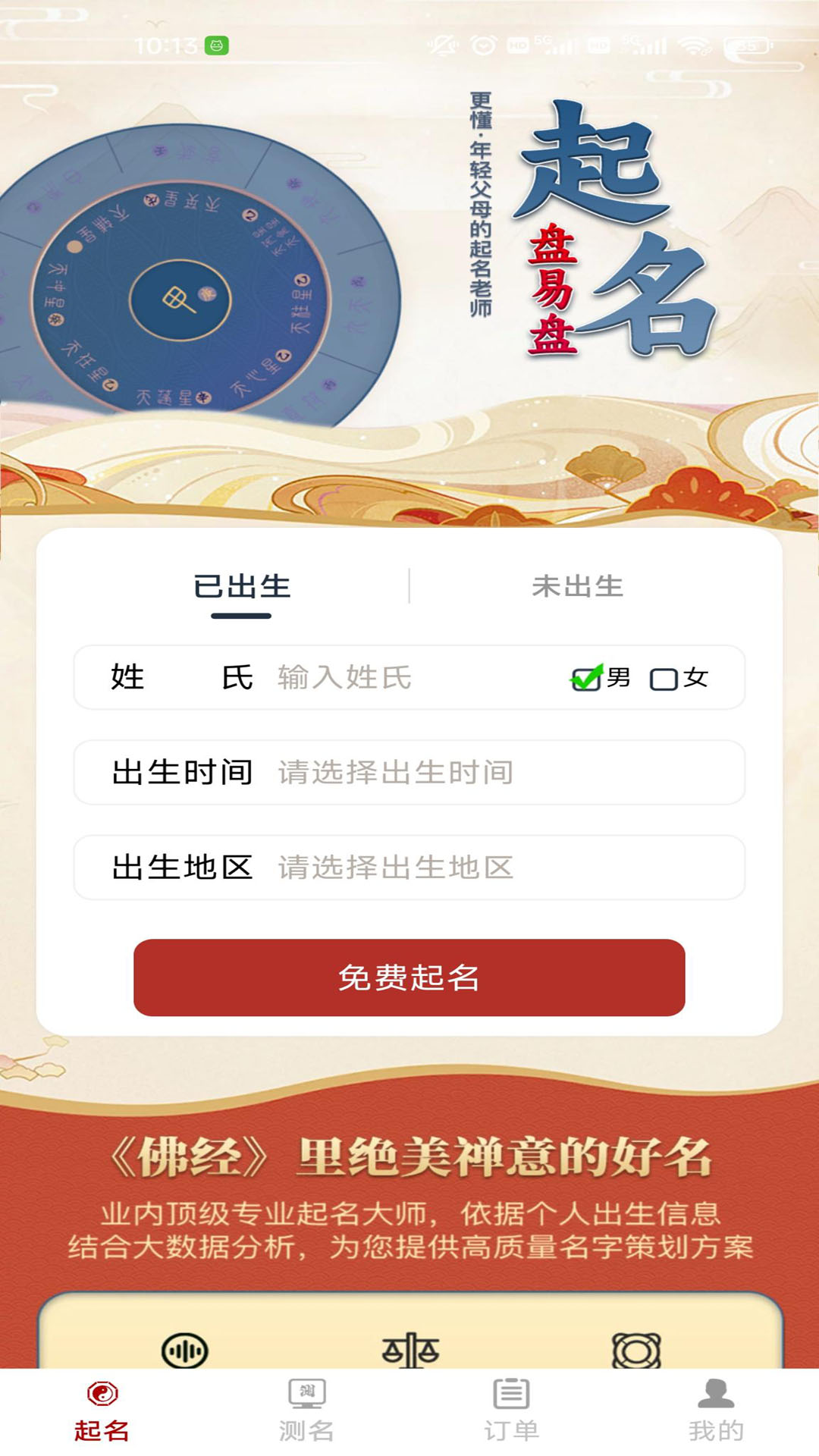Screen dimensions: 819x1456
Task: Select the 已出生 tab
Action: (243, 584)
